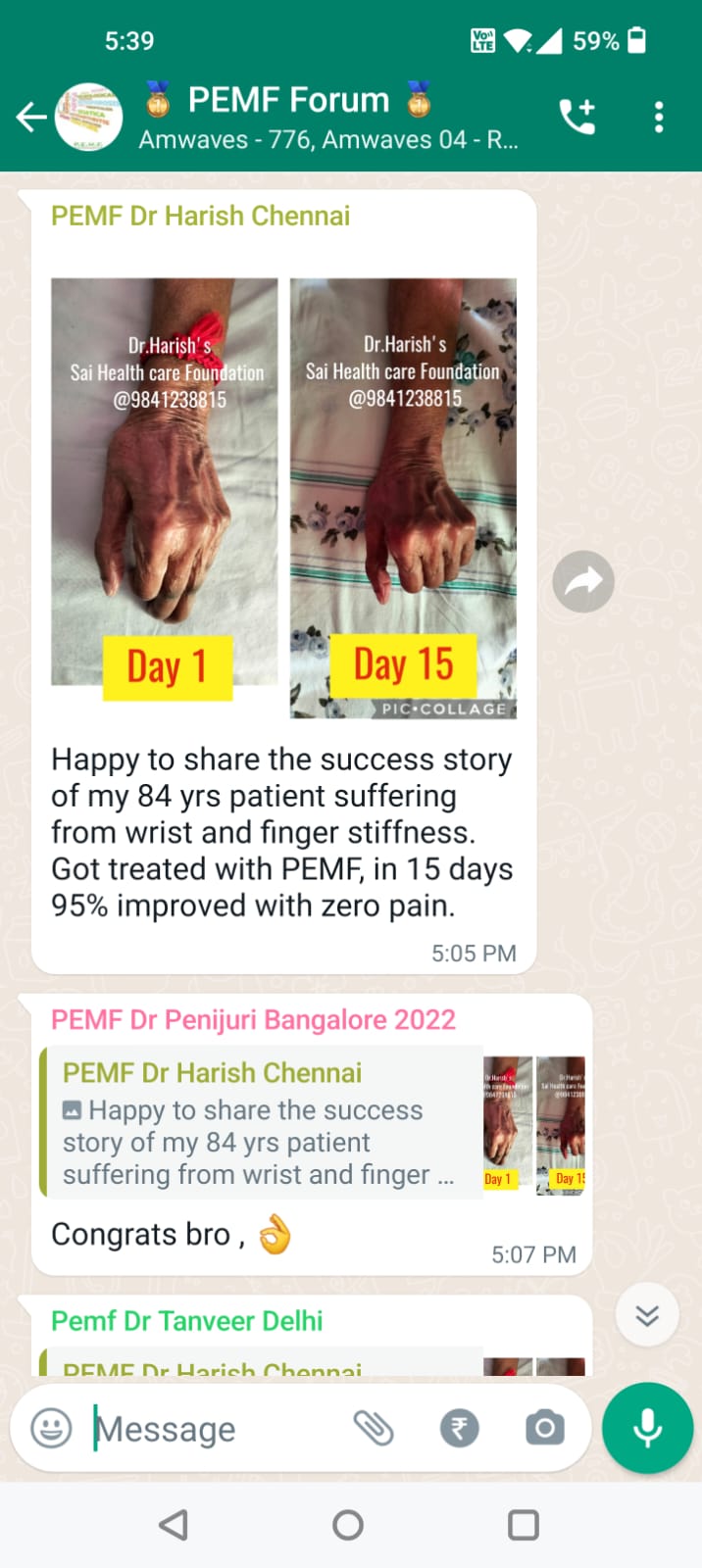Open the rupee payment option
This screenshot has width=702, height=1568.
[x=459, y=1428]
